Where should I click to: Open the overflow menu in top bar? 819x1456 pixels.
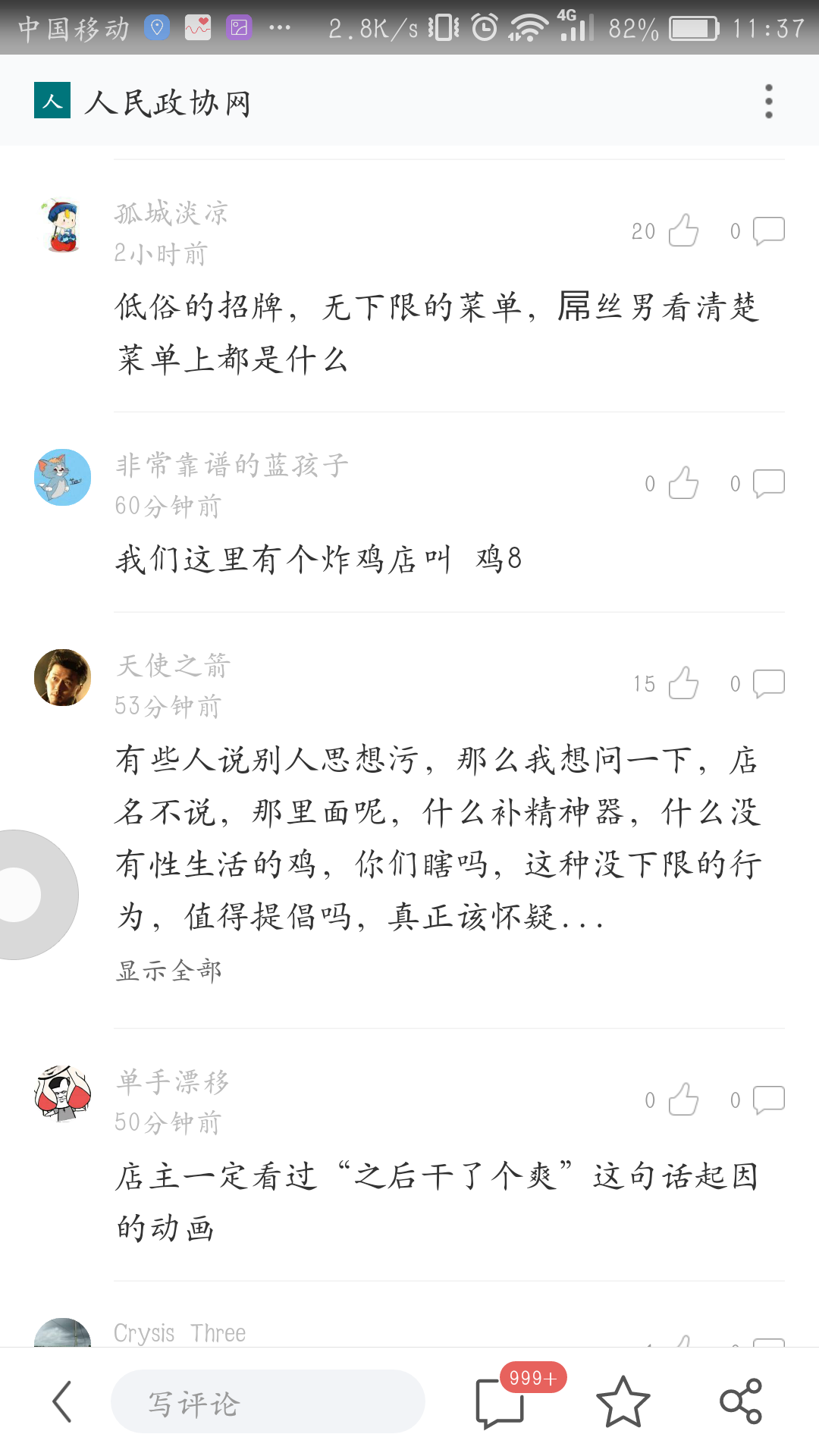tap(768, 102)
